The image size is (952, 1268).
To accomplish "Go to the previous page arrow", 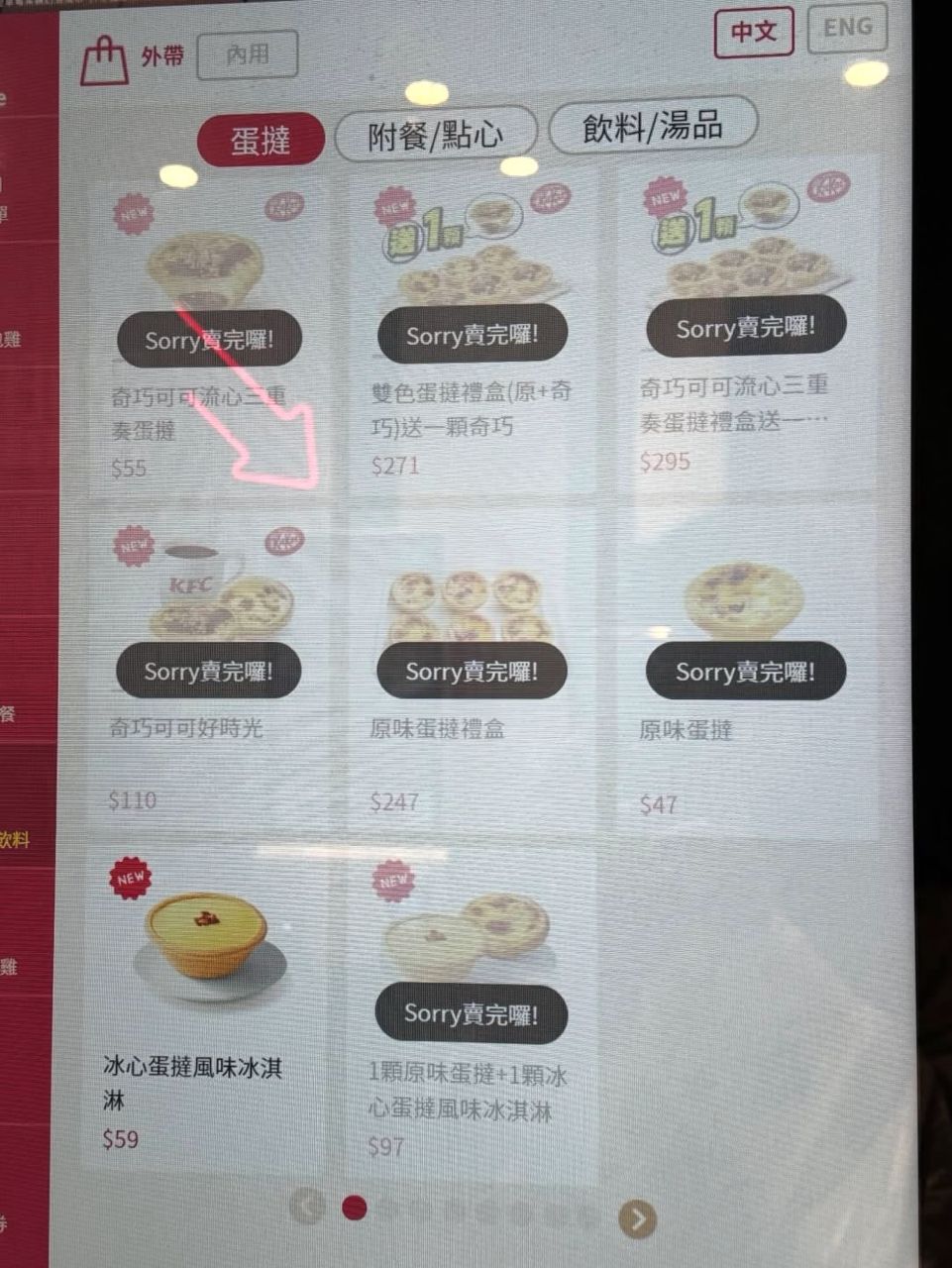I will coord(308,1207).
